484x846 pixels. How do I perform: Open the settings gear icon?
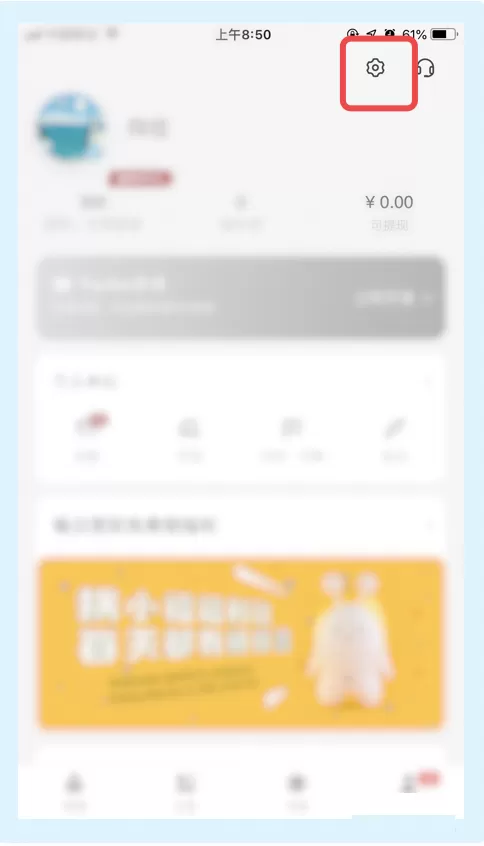click(x=375, y=68)
